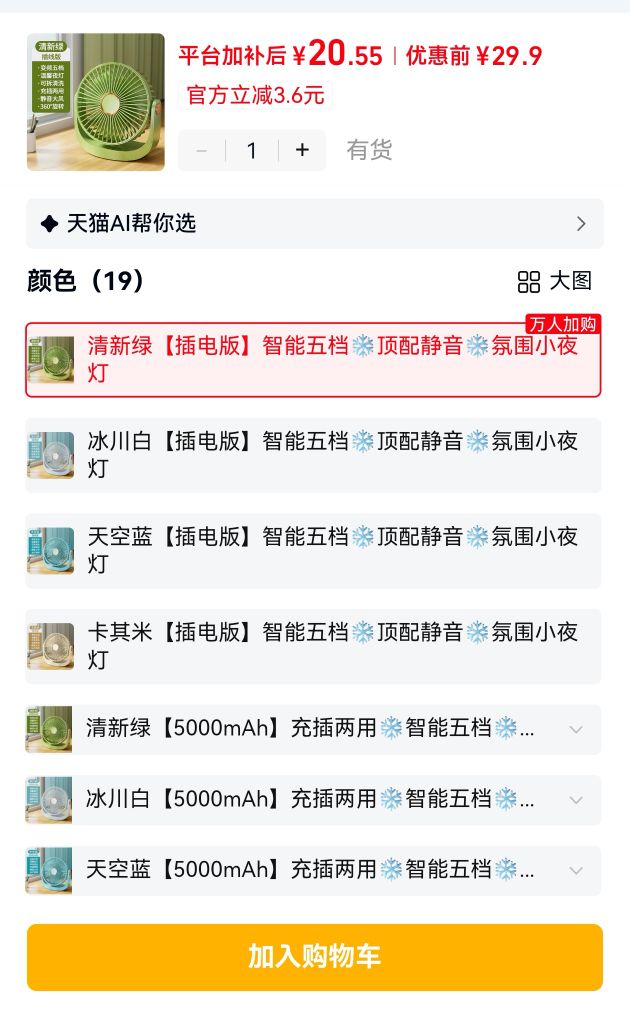The width and height of the screenshot is (630, 1016).
Task: Choose 天空蓝【插电版】 option
Action: tap(313, 551)
